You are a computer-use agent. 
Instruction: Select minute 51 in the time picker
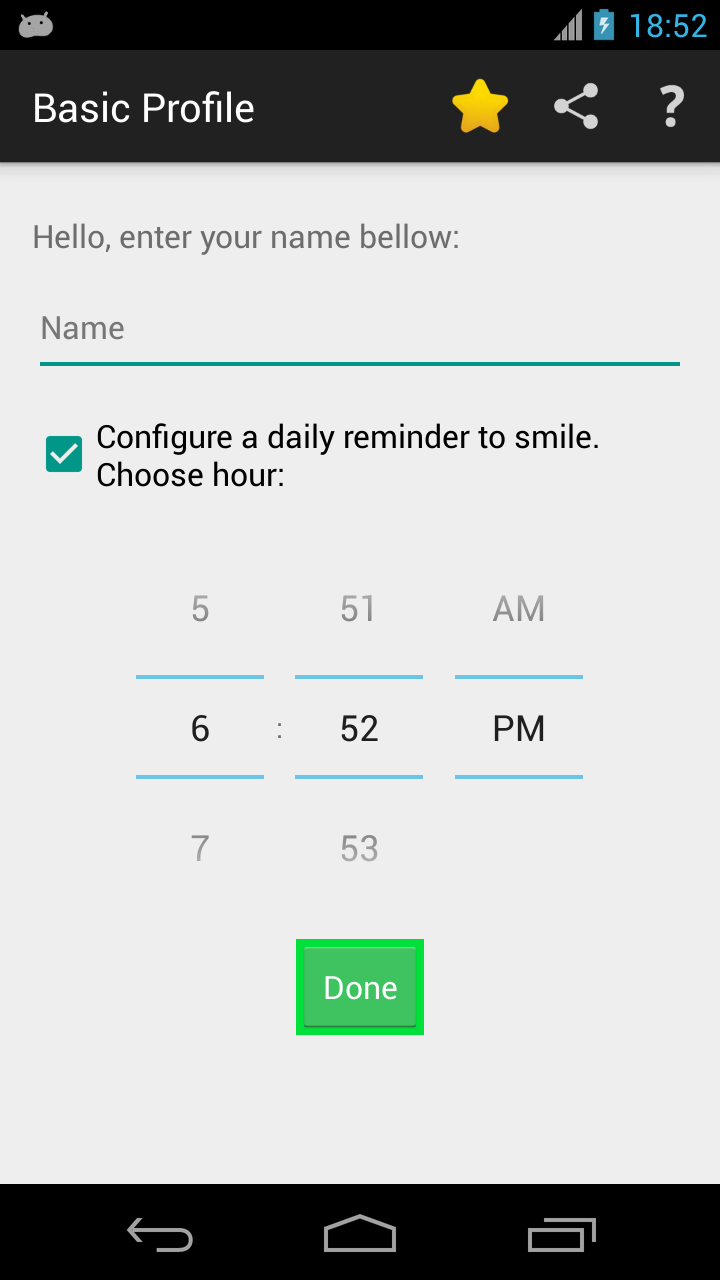point(358,609)
